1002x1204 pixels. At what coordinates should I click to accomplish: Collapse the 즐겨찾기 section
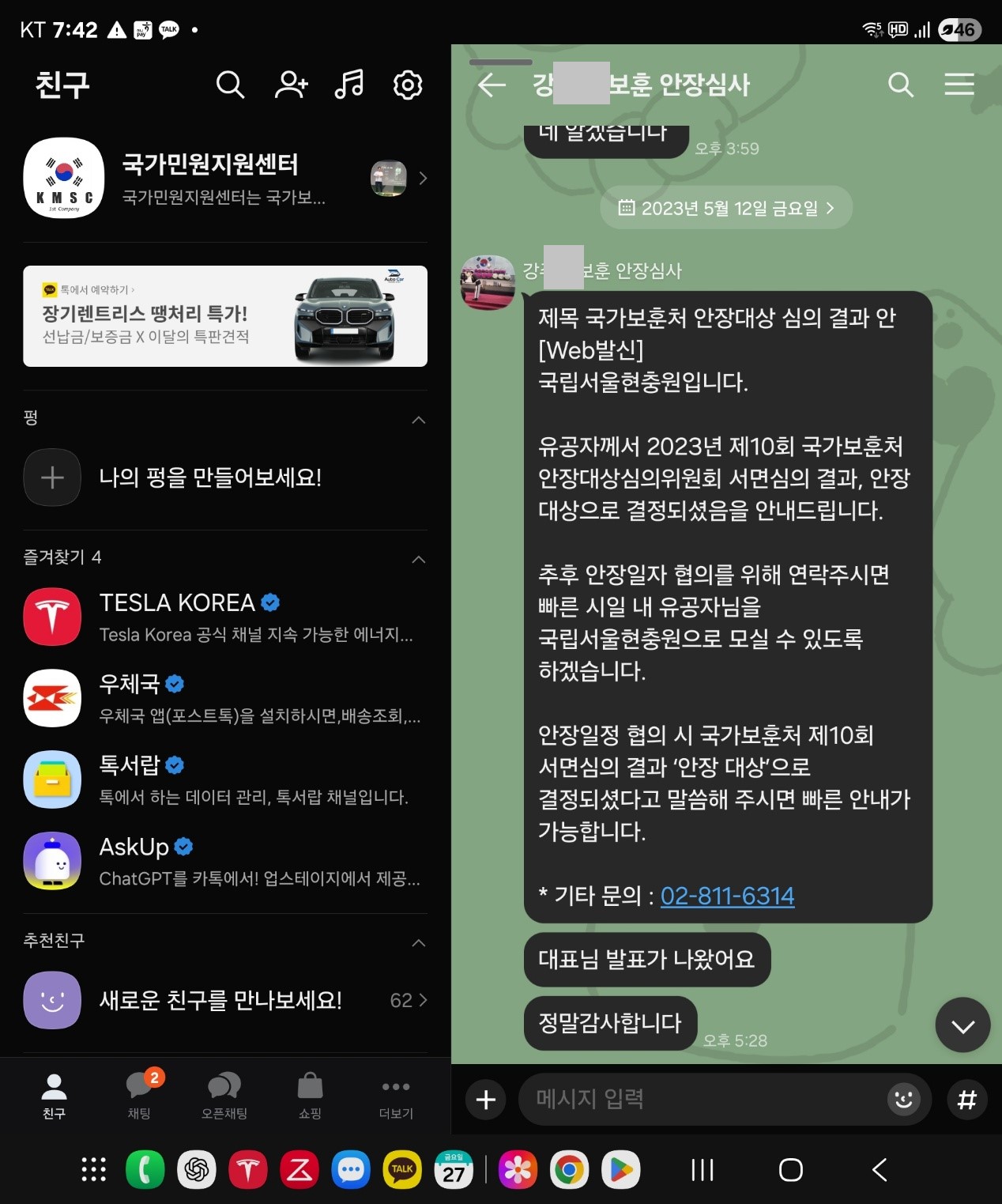[419, 560]
